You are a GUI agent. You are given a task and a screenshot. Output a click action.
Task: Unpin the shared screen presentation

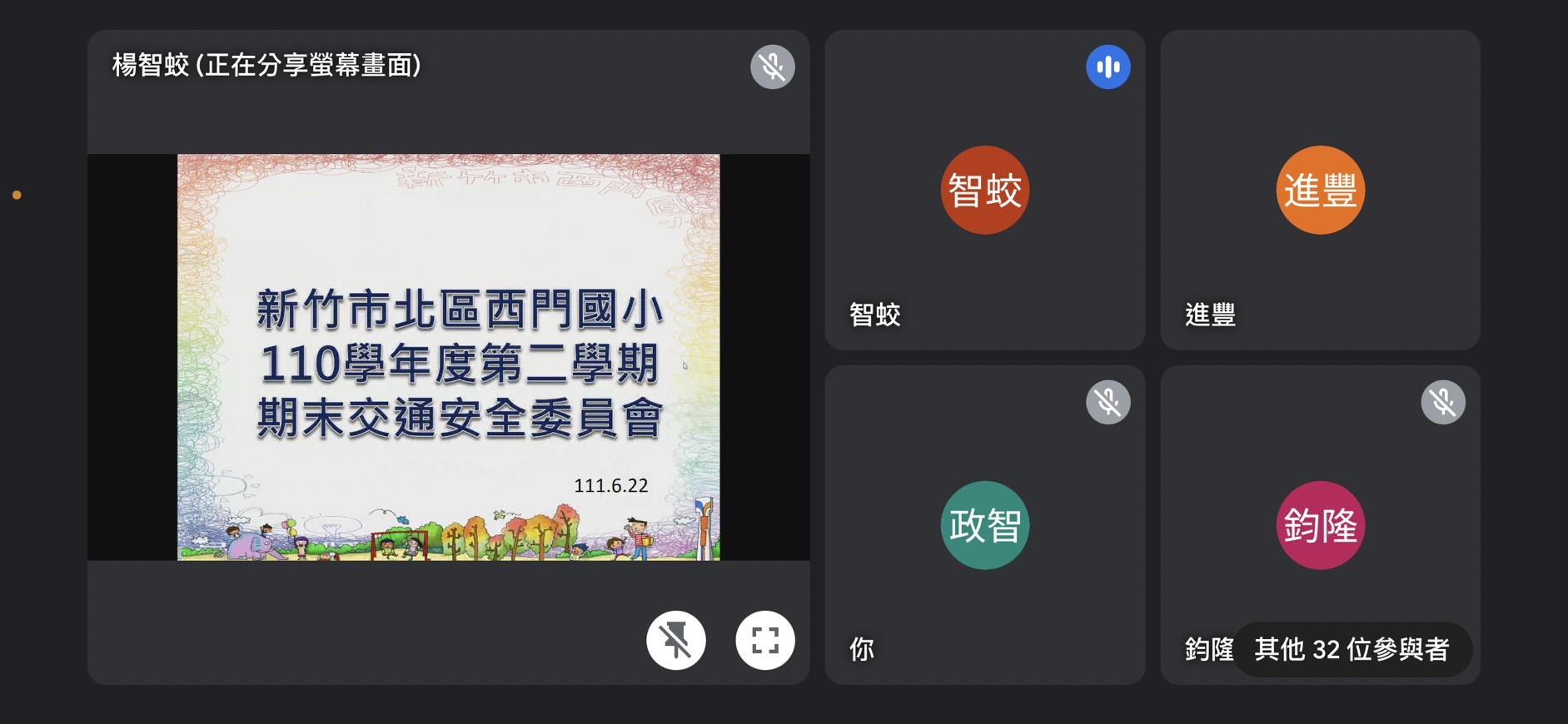(675, 640)
